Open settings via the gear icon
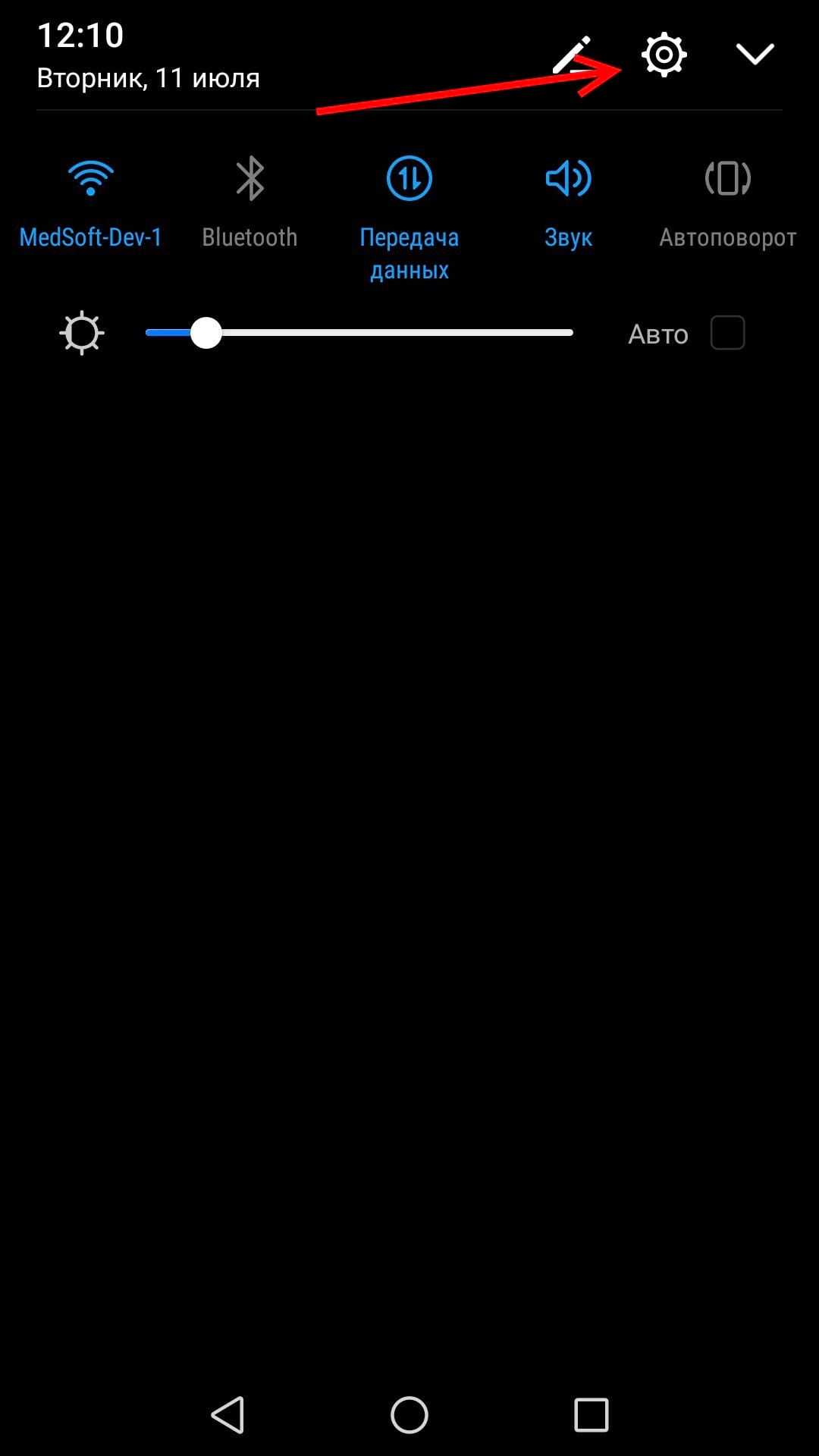819x1456 pixels. coord(664,55)
